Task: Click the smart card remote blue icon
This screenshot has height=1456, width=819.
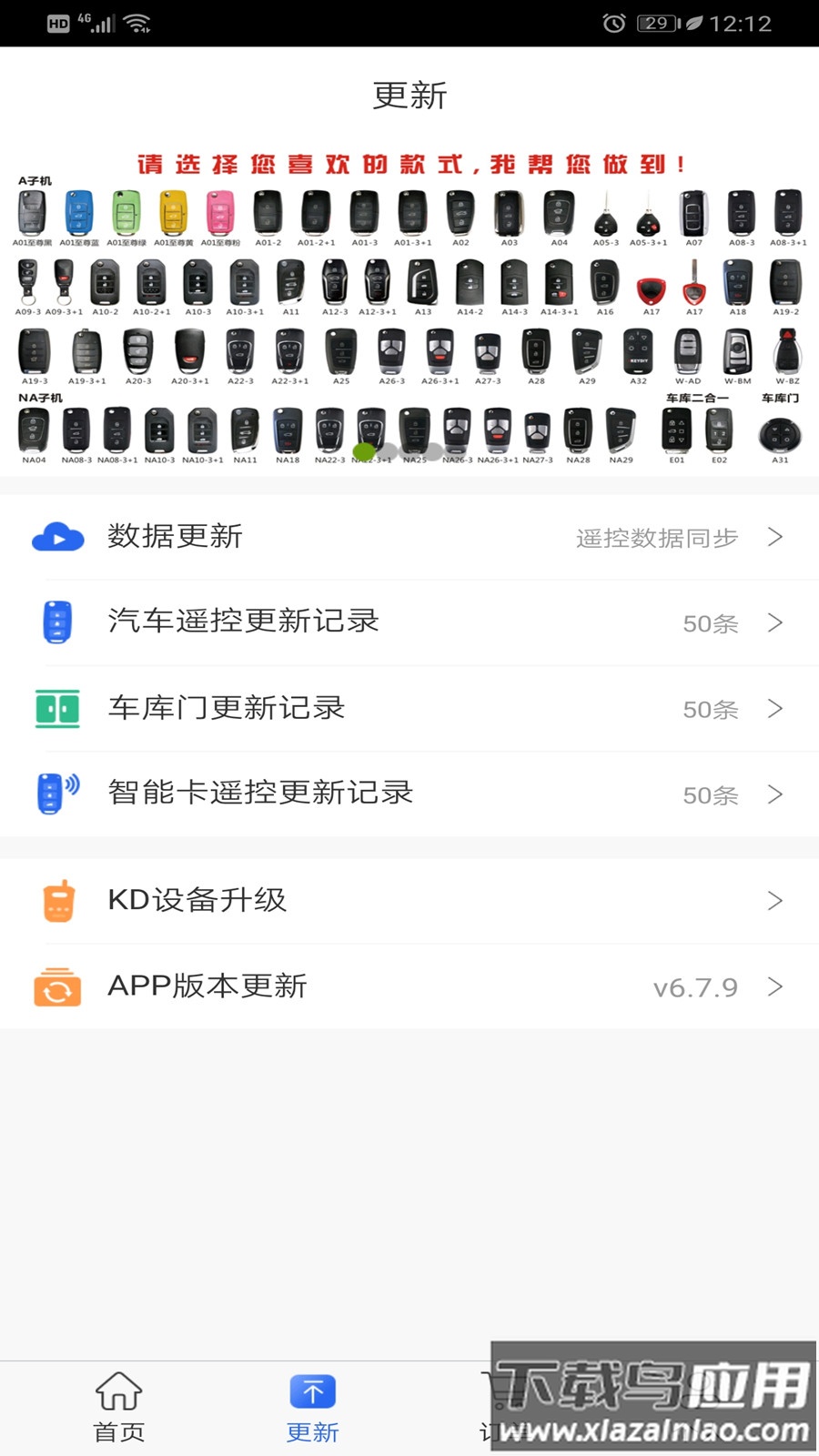Action: click(x=57, y=793)
